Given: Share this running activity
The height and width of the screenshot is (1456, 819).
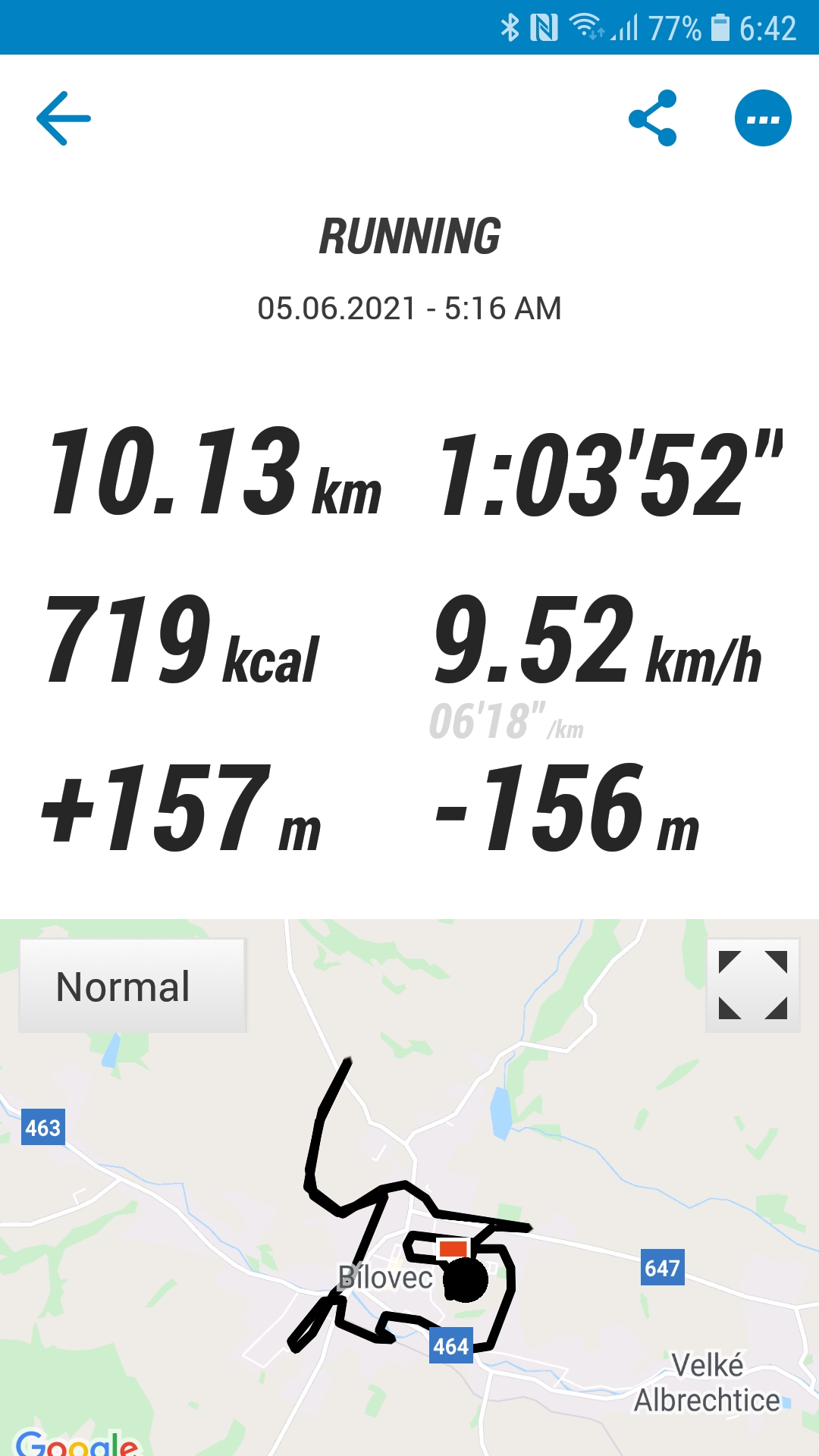Looking at the screenshot, I should click(652, 118).
